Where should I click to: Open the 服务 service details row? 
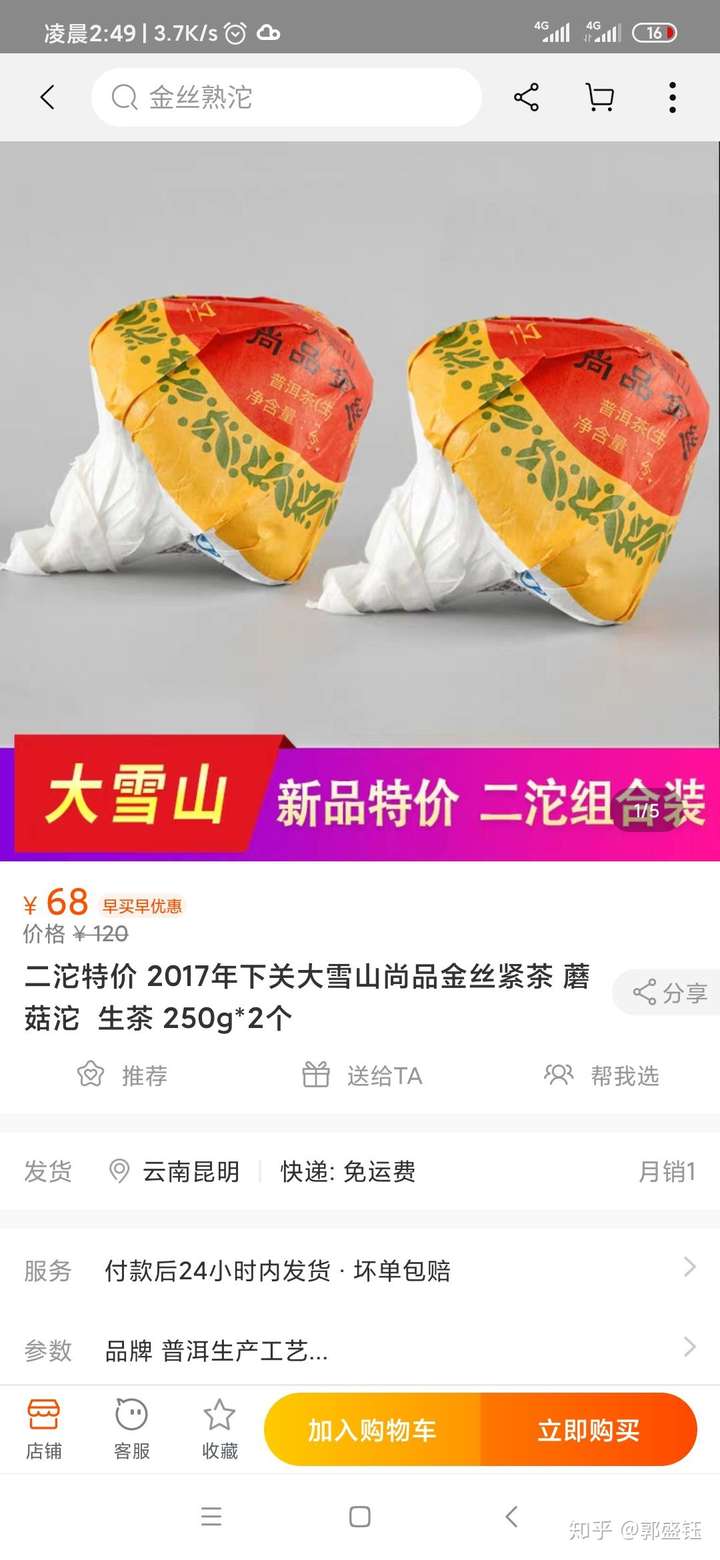point(360,1270)
